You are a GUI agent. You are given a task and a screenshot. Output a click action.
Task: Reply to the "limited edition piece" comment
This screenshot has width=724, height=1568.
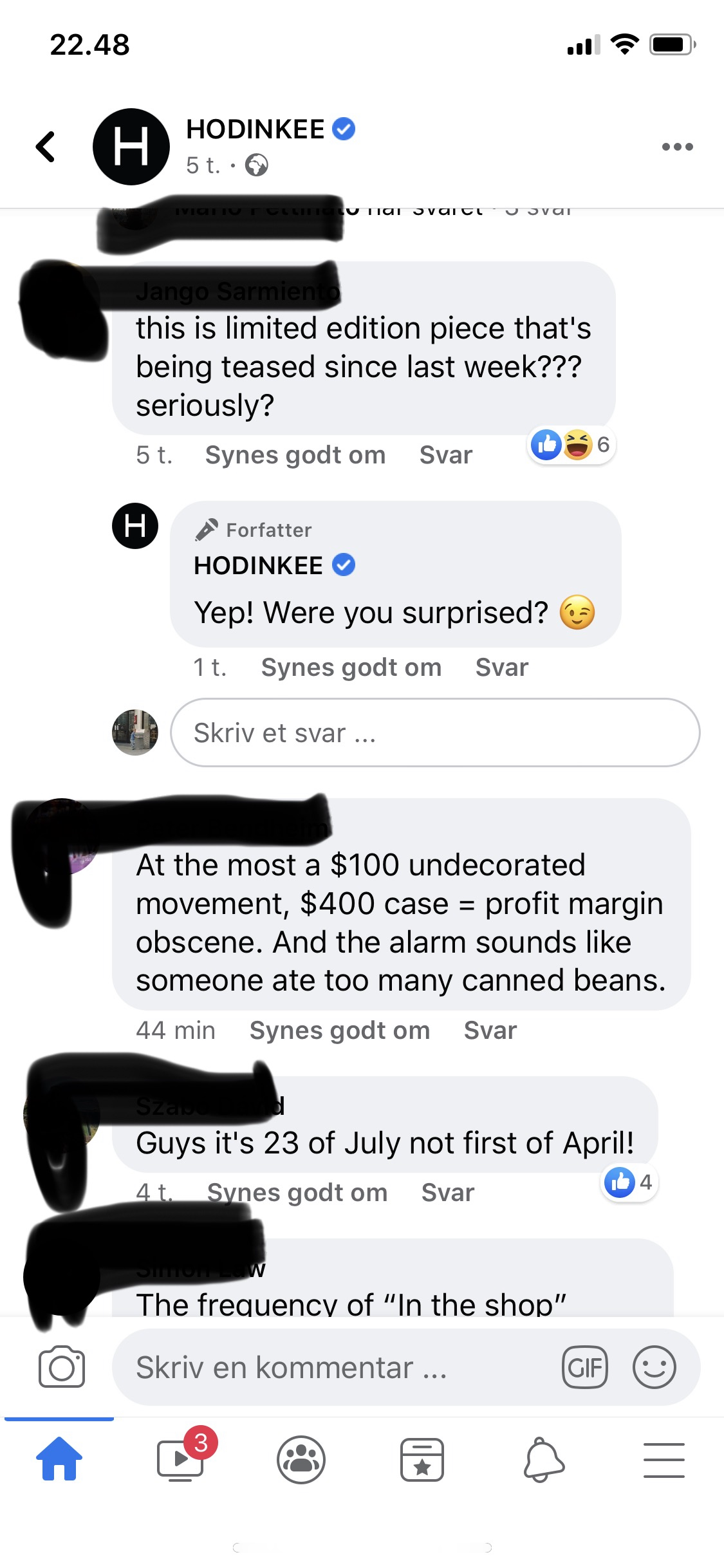(445, 455)
